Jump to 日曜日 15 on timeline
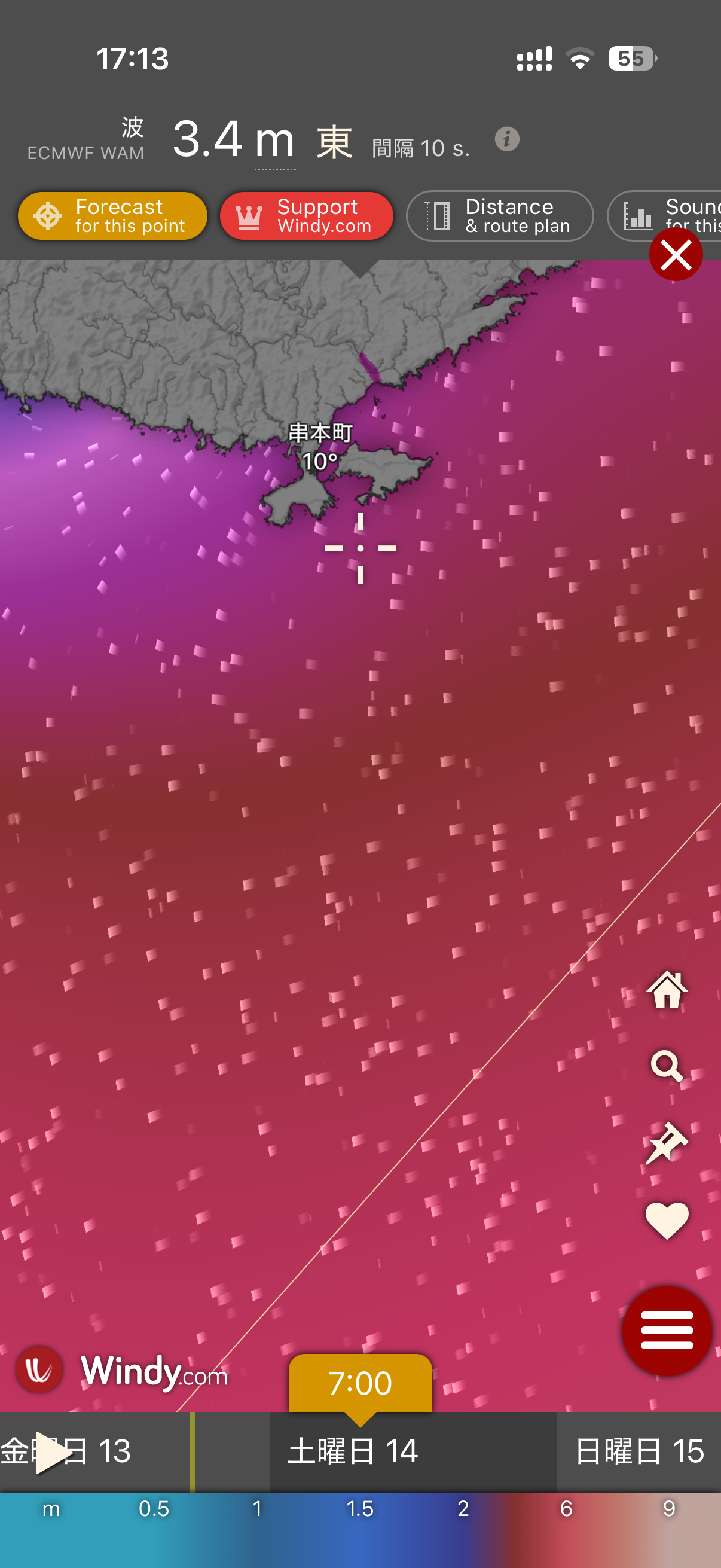The image size is (721, 1568). point(639,1451)
